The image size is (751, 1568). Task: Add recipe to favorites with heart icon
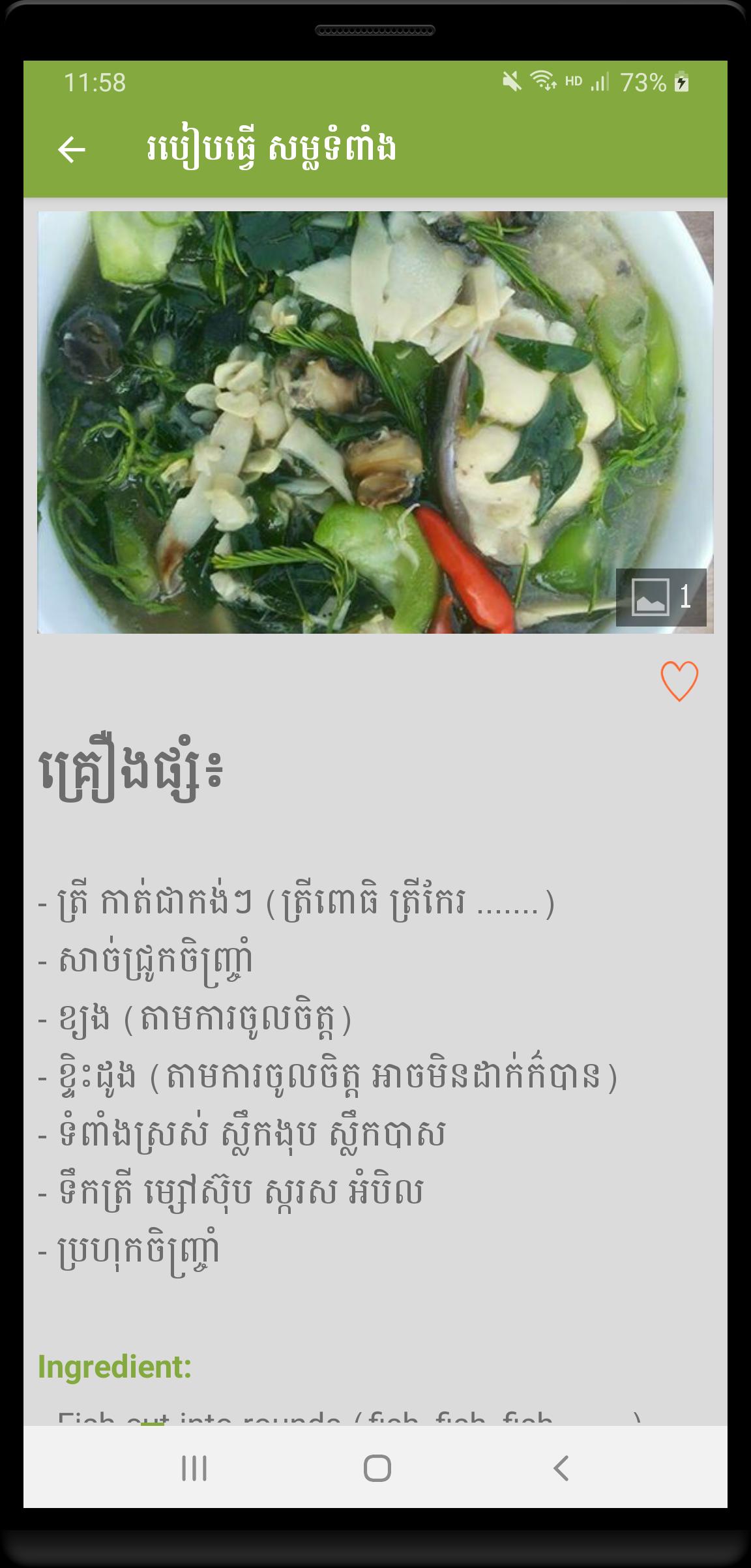679,681
